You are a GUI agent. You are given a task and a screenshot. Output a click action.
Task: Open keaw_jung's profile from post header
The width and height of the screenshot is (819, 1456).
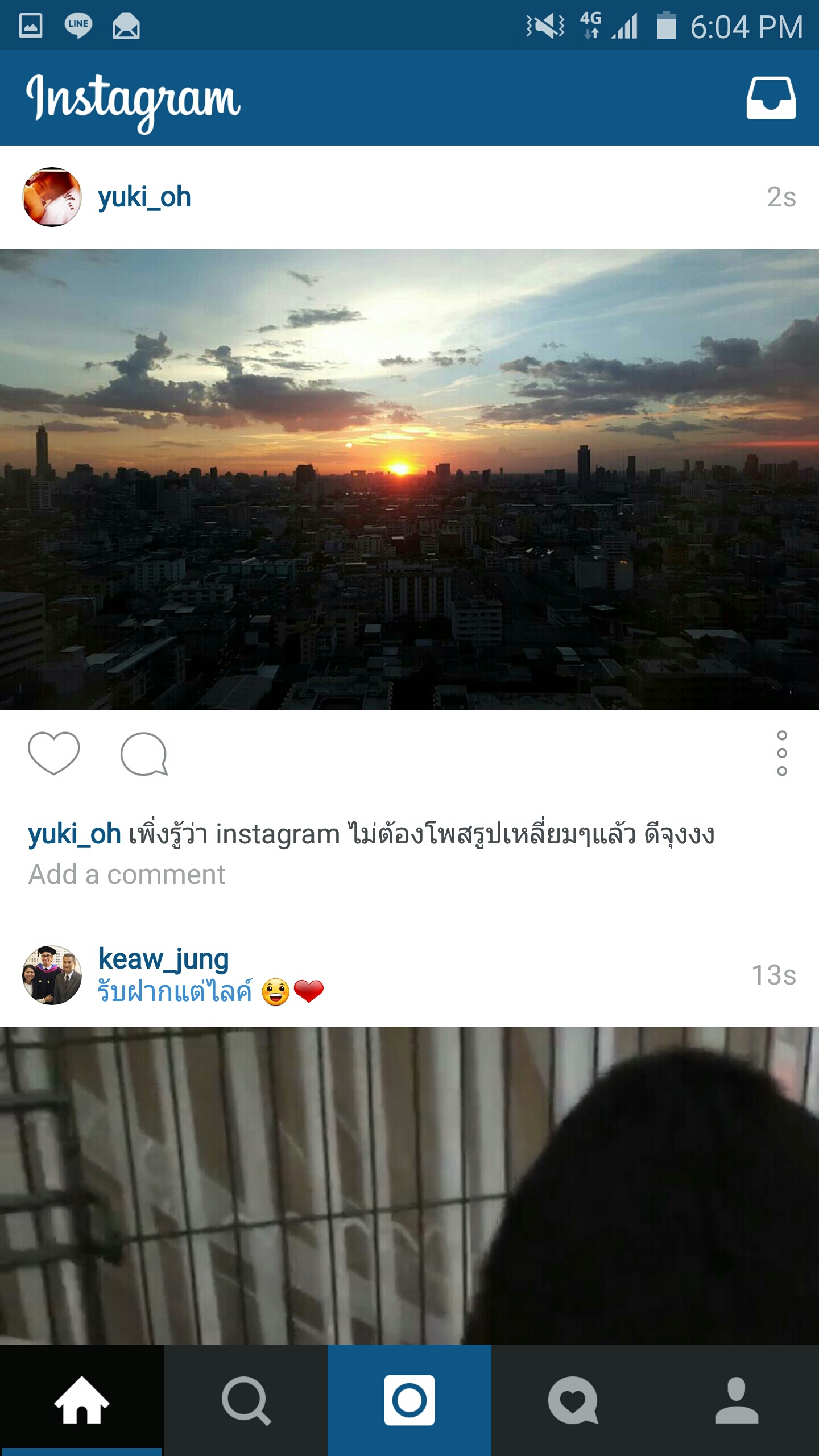(164, 959)
